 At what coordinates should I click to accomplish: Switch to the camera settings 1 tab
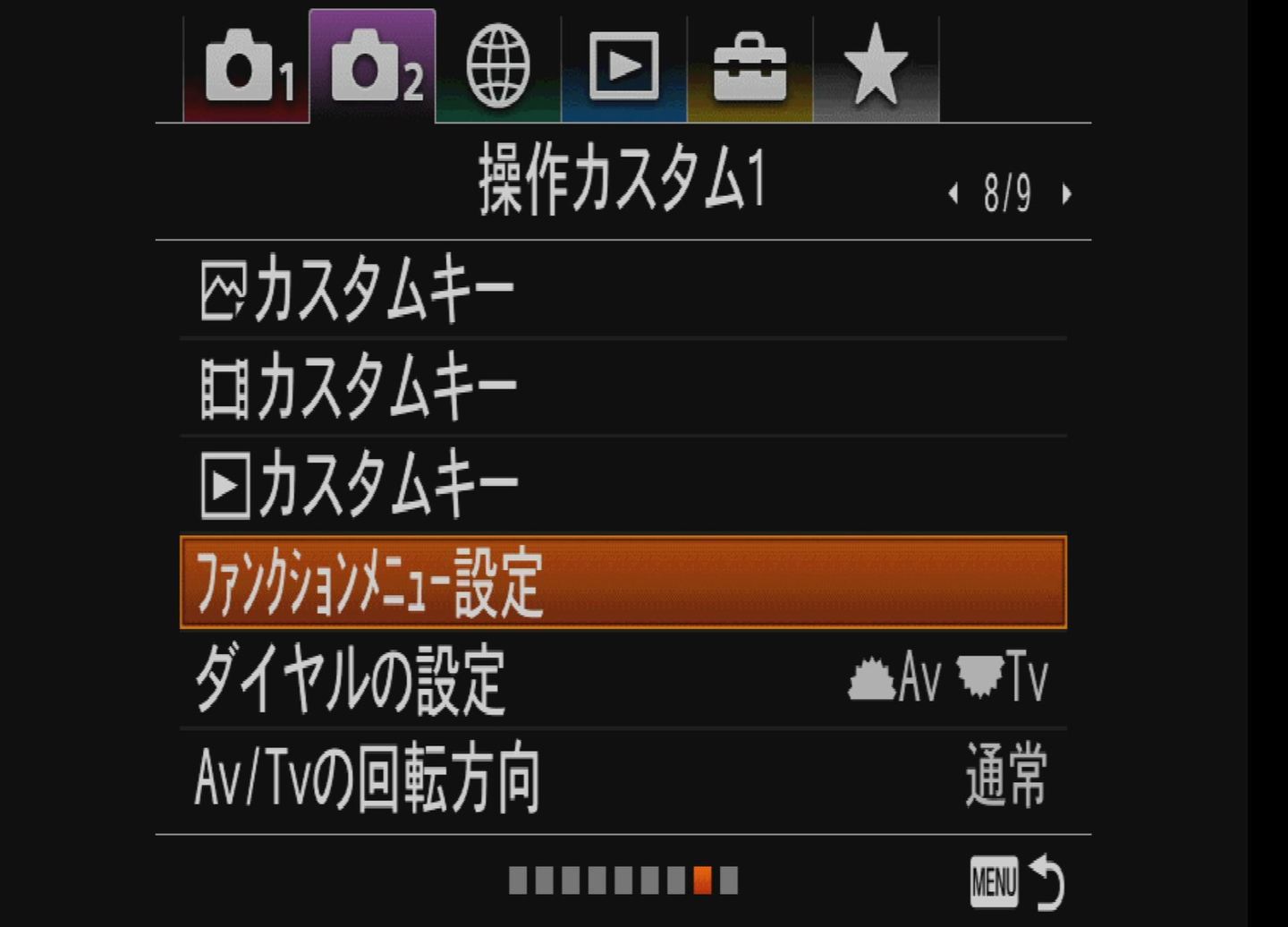tap(247, 68)
